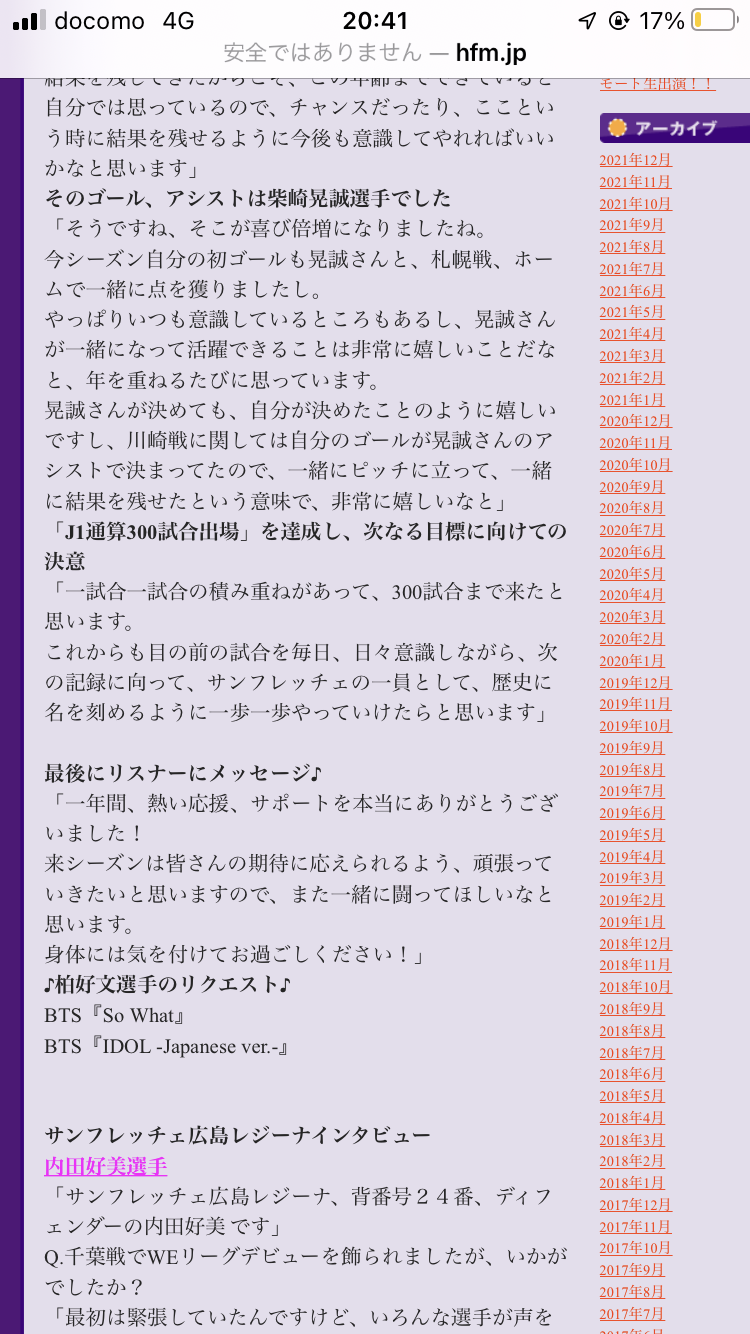
Task: Select the 2021年1月 archive link
Action: click(632, 400)
